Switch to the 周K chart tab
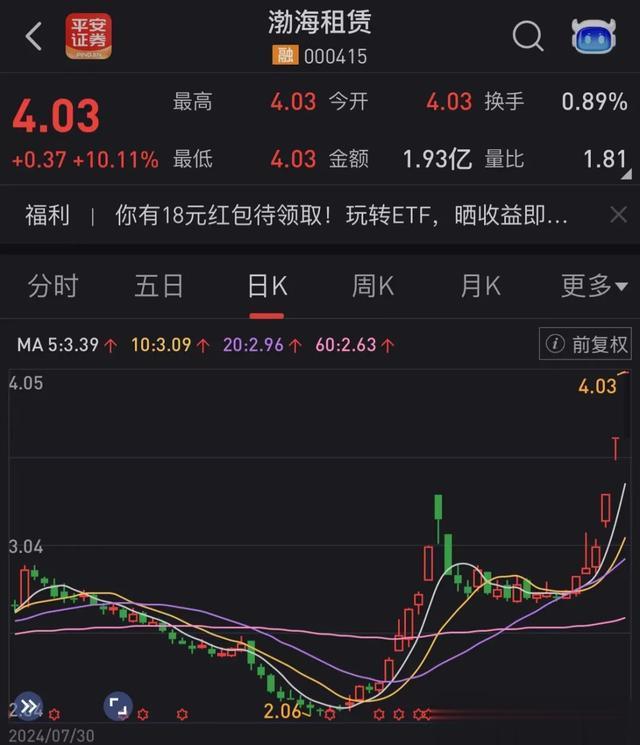This screenshot has width=640, height=745. pyautogui.click(x=373, y=287)
